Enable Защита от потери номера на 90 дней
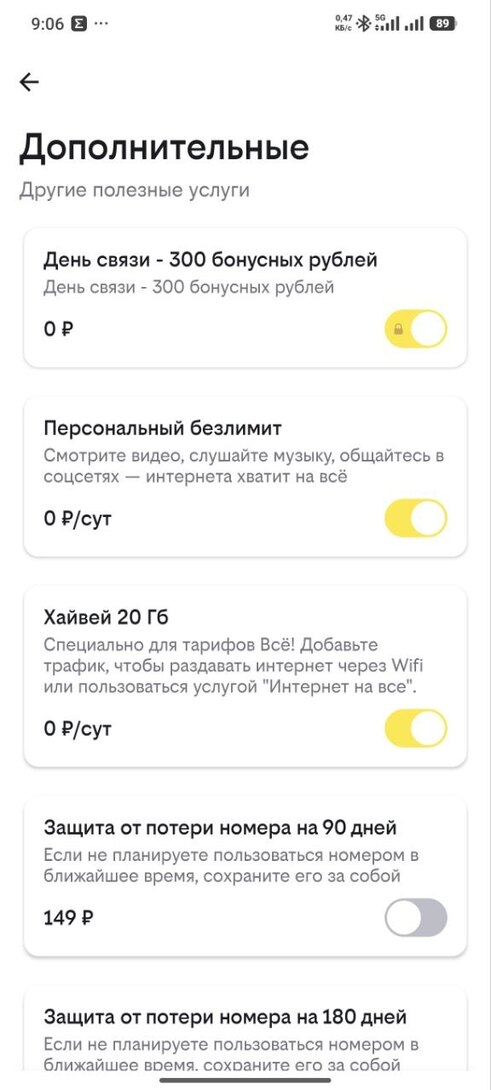This screenshot has height=1090, width=491. (416, 918)
